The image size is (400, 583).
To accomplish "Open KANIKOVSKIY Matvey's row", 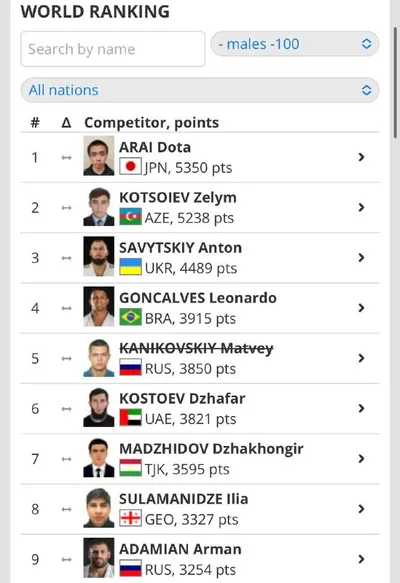I will [x=200, y=358].
